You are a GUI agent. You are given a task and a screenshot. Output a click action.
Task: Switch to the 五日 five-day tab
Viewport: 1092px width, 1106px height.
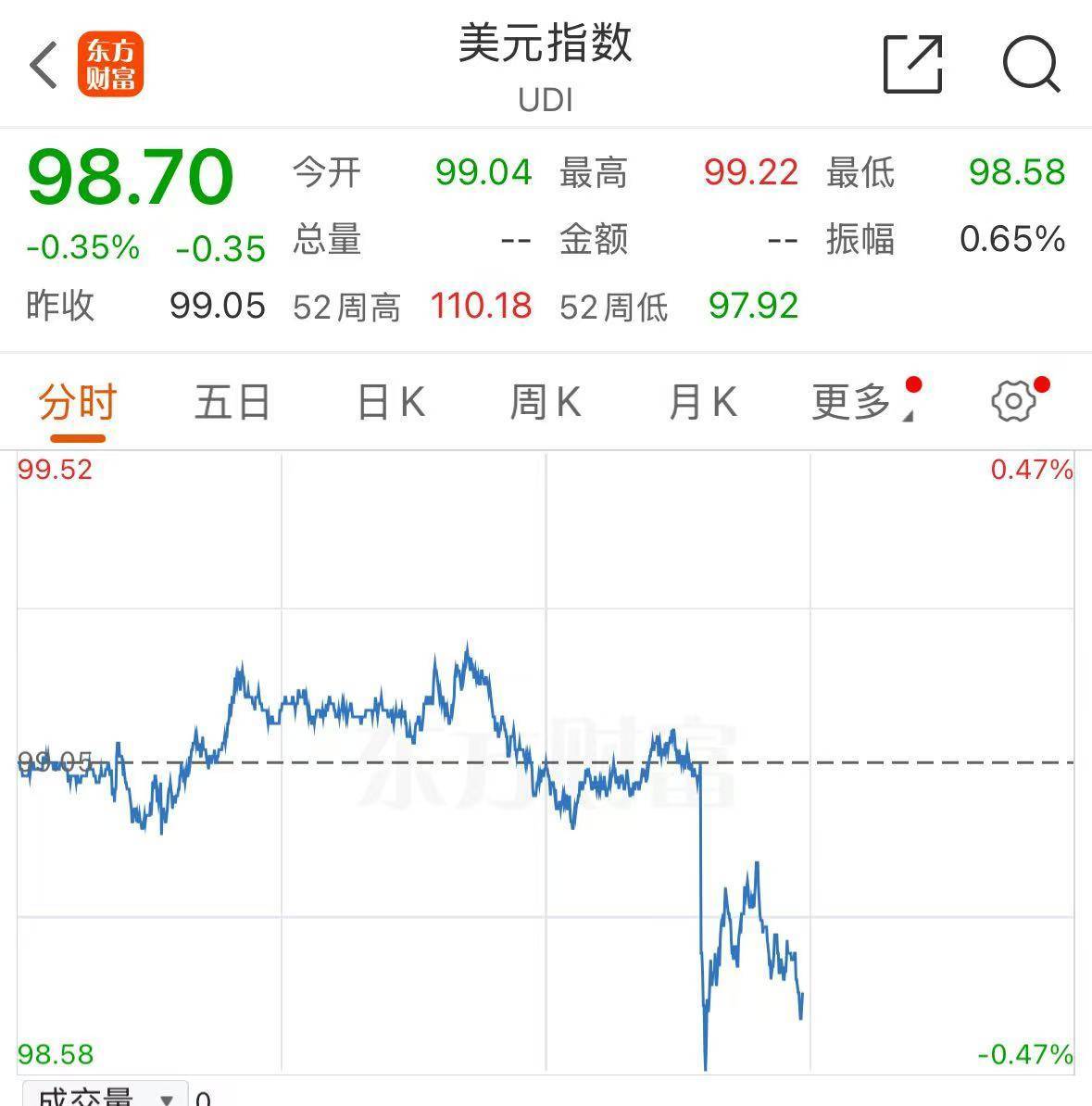(232, 400)
